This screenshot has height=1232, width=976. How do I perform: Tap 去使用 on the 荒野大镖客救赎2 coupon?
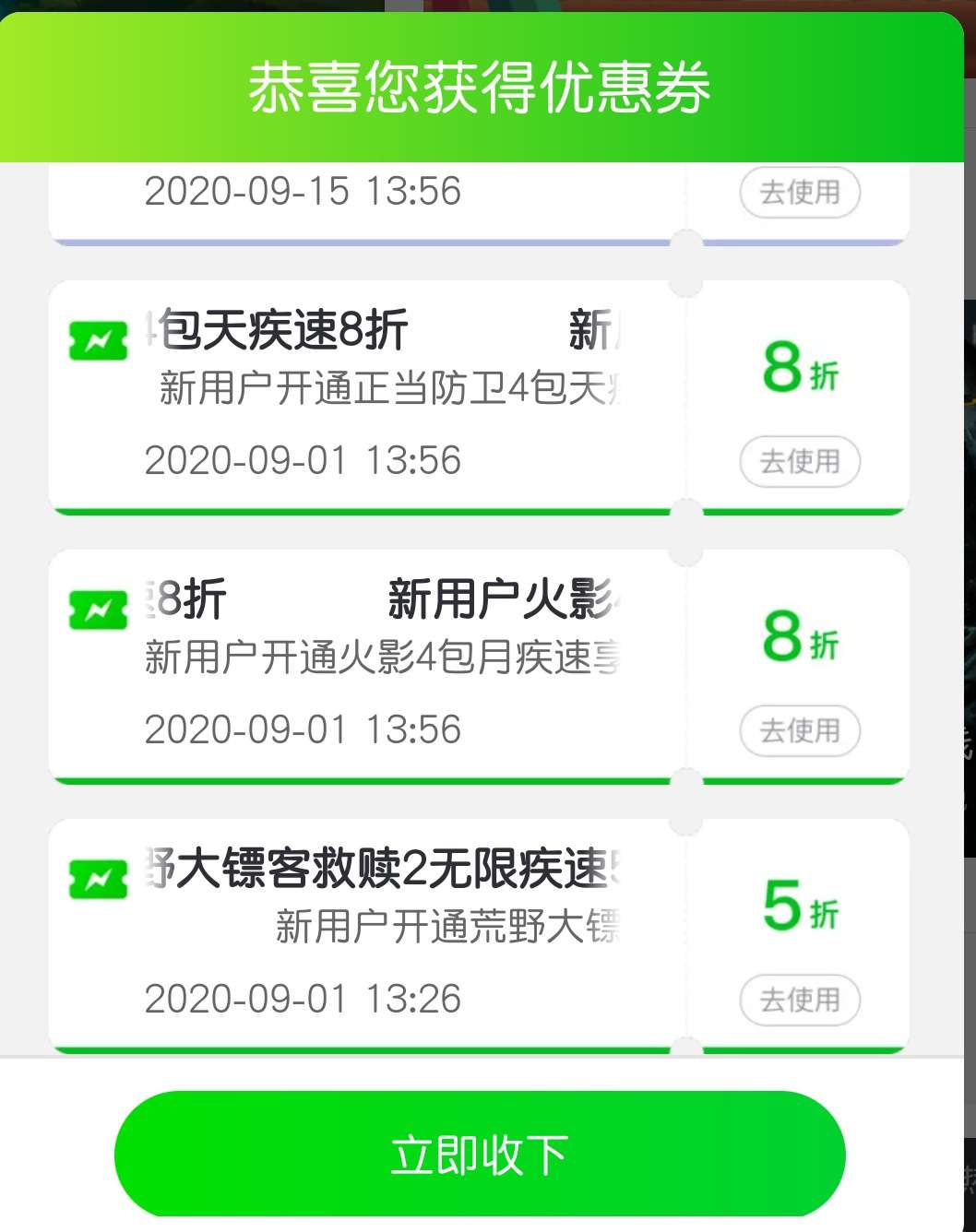(800, 1000)
